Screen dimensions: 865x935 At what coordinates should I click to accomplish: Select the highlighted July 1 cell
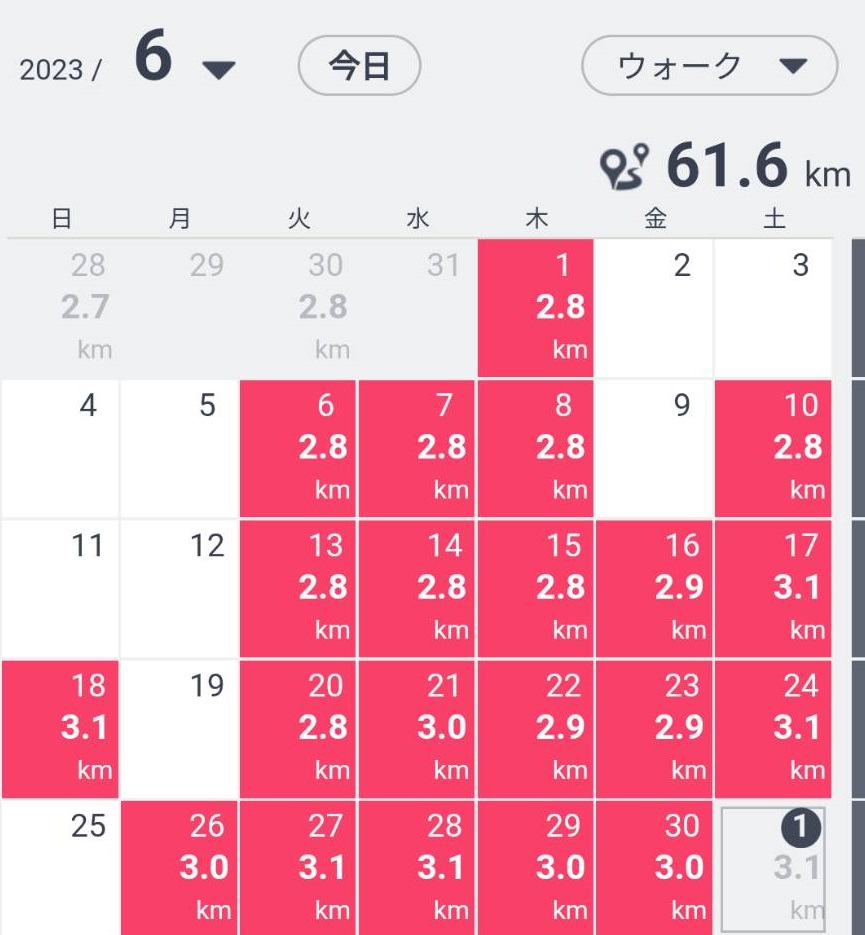pos(773,868)
